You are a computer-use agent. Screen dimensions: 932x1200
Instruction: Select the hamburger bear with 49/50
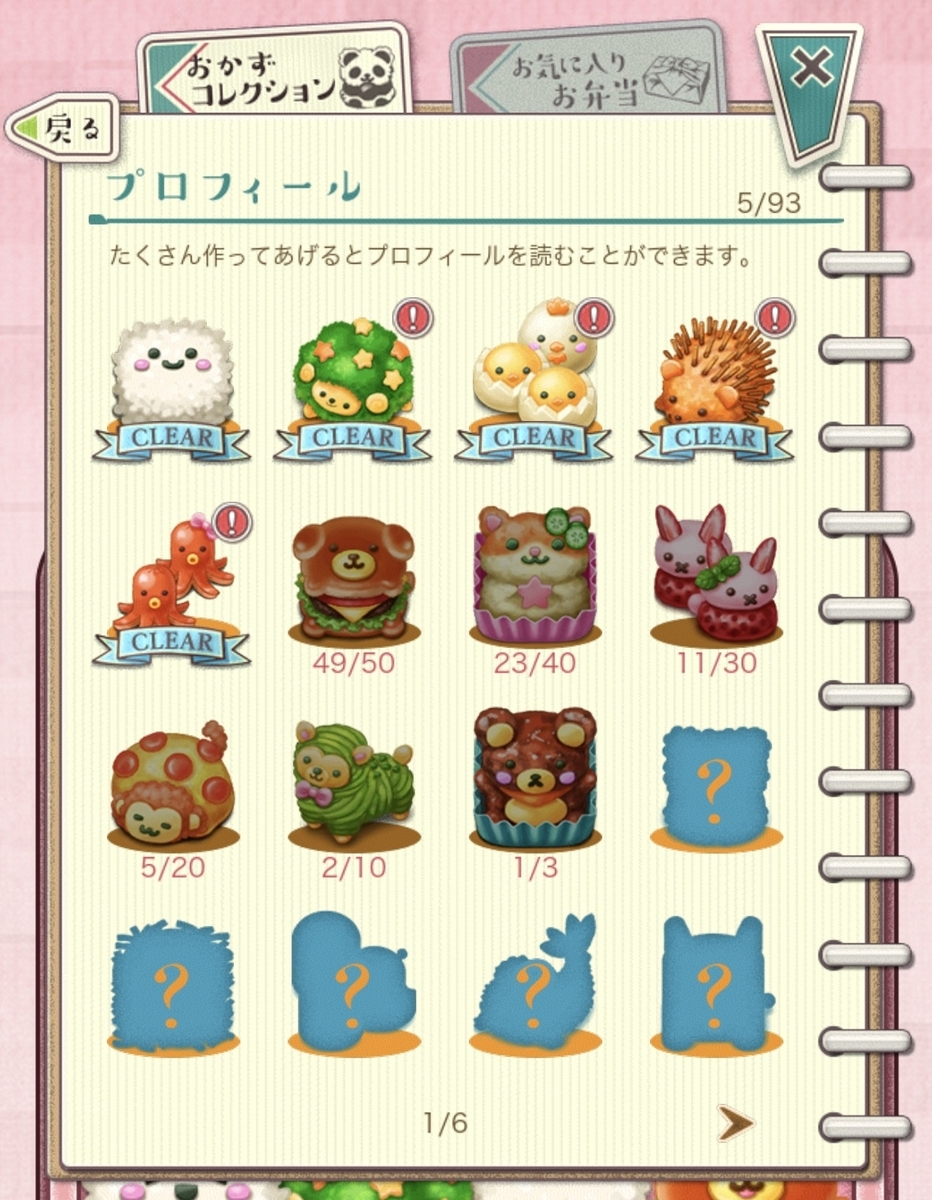(352, 592)
